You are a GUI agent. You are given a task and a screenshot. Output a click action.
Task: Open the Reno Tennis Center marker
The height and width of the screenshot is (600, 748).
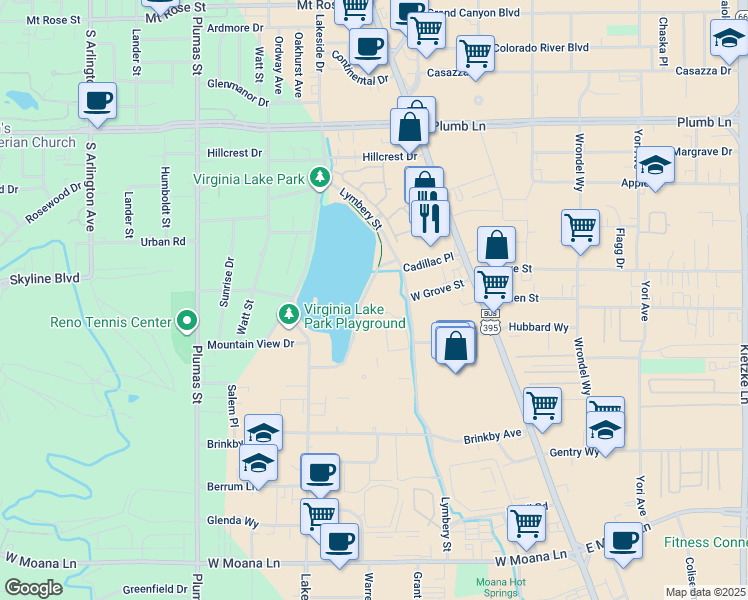[186, 322]
